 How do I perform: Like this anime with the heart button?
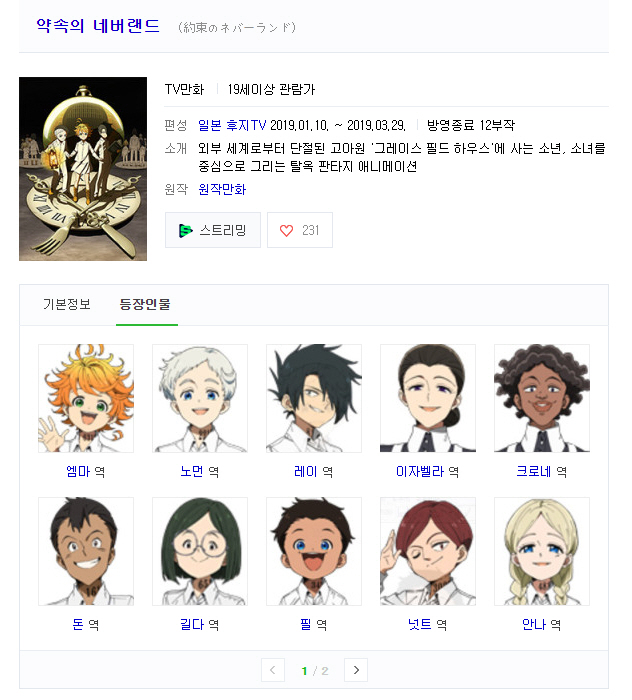pos(299,230)
